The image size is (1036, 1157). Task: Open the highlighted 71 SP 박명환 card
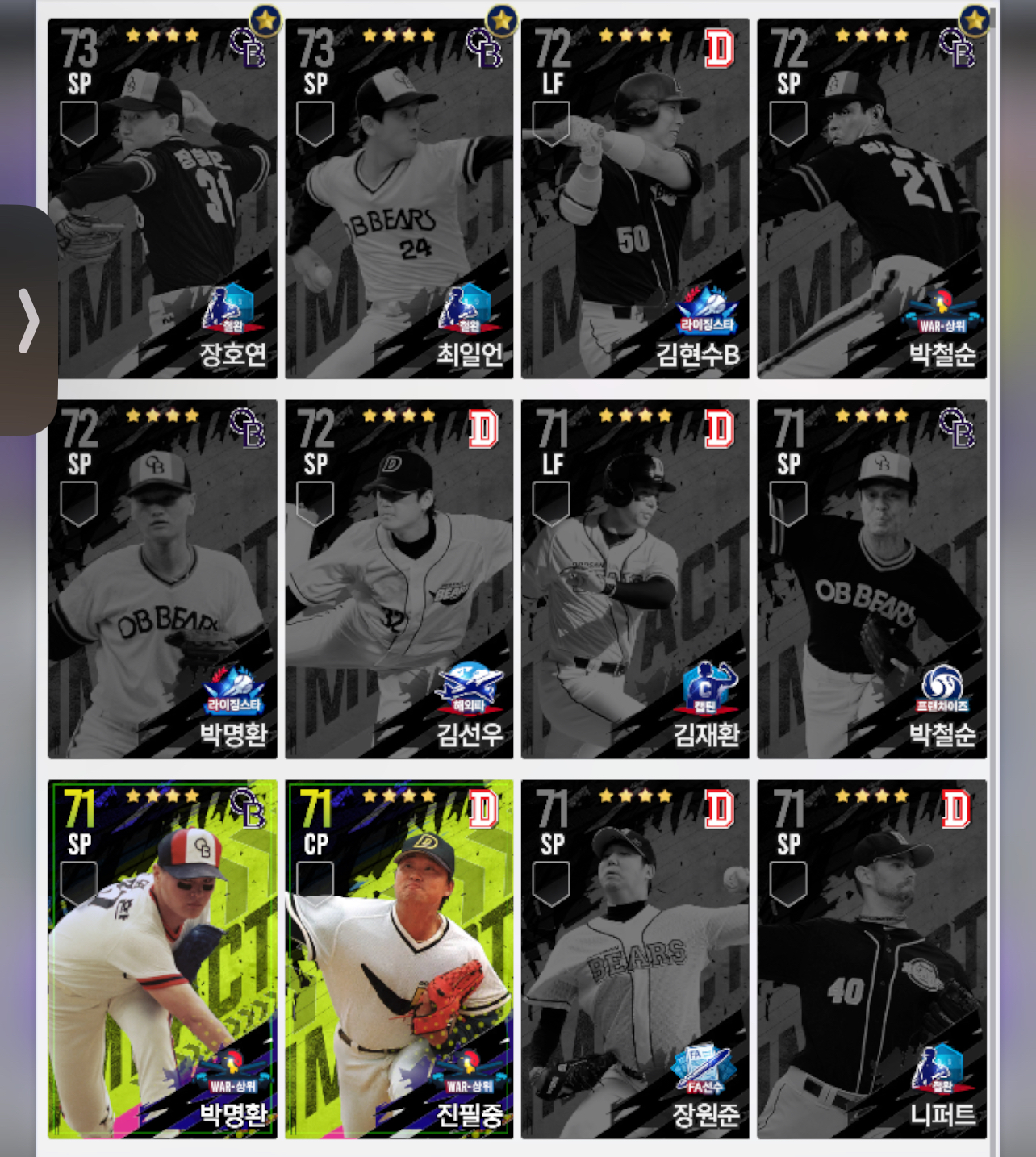click(x=162, y=959)
